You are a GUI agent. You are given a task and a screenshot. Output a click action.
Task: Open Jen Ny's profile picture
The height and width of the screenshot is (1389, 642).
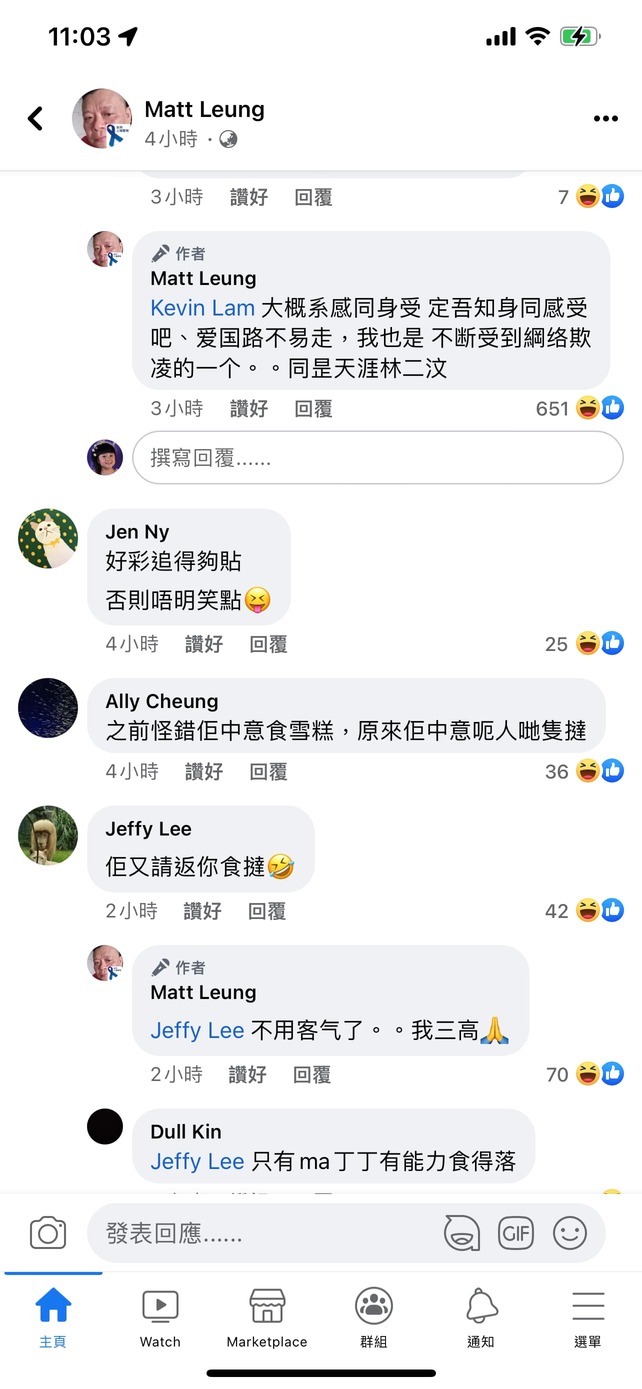(x=48, y=539)
